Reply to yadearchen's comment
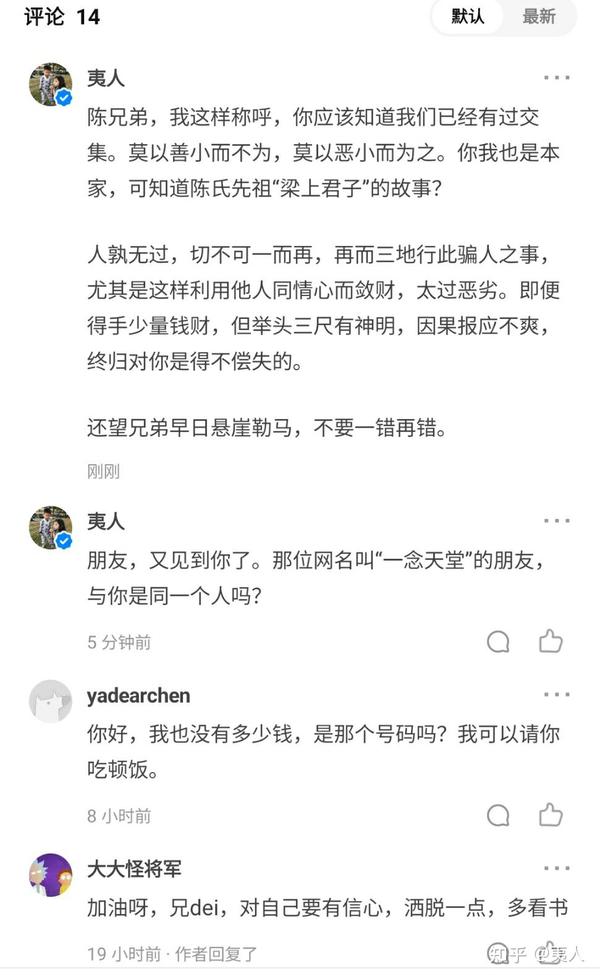This screenshot has width=600, height=979. pyautogui.click(x=498, y=816)
